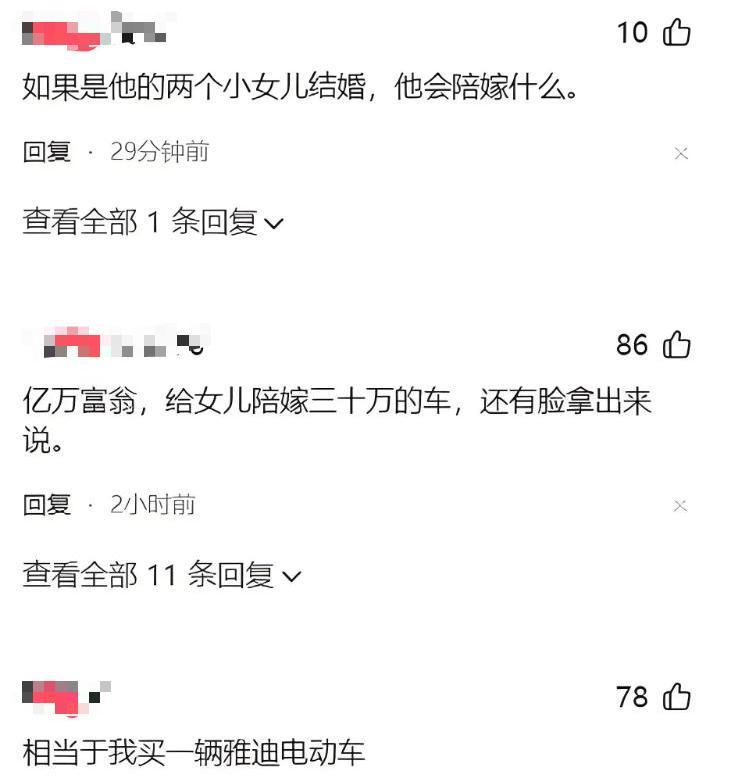Dismiss the comment posted 2小时前
743x780 pixels.
tap(681, 506)
